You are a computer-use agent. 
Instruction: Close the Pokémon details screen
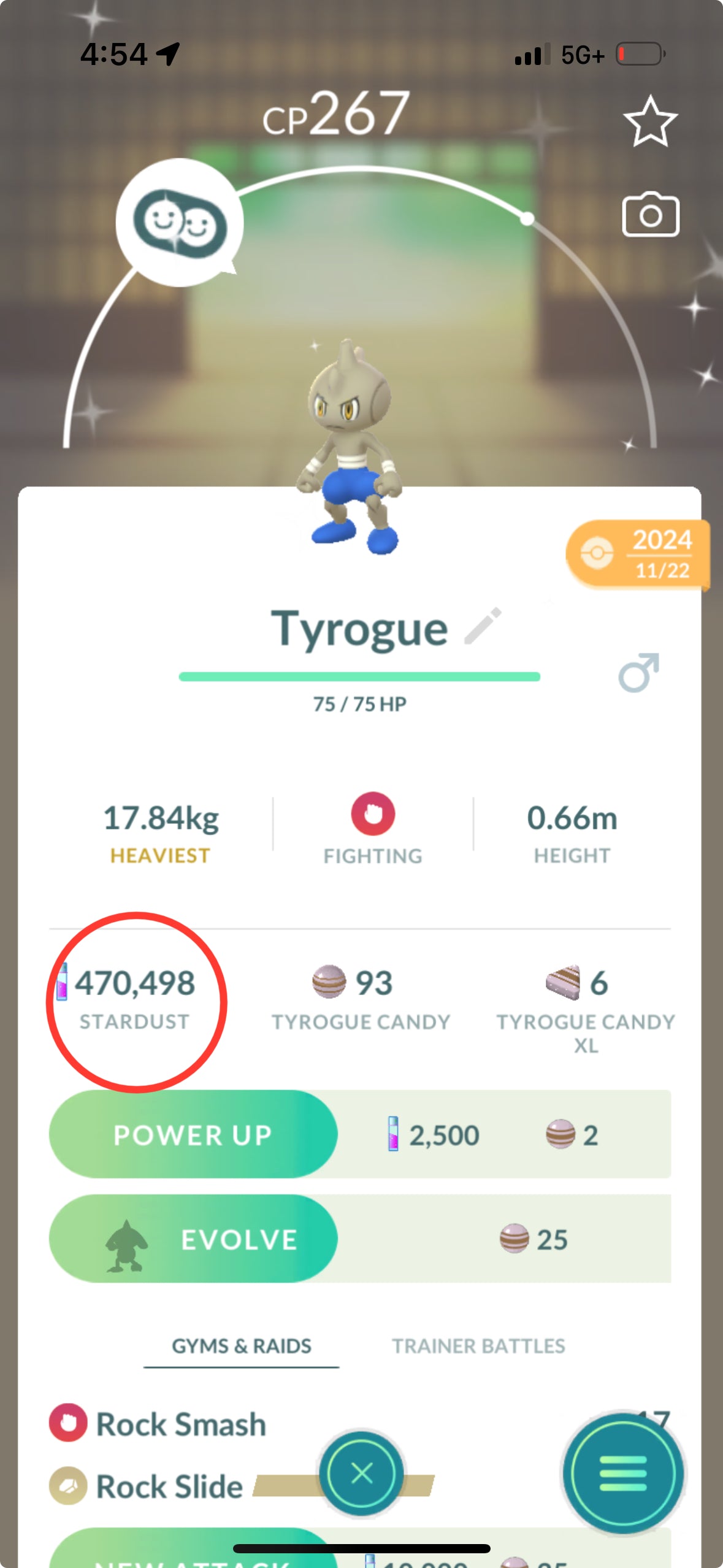pos(361,1472)
